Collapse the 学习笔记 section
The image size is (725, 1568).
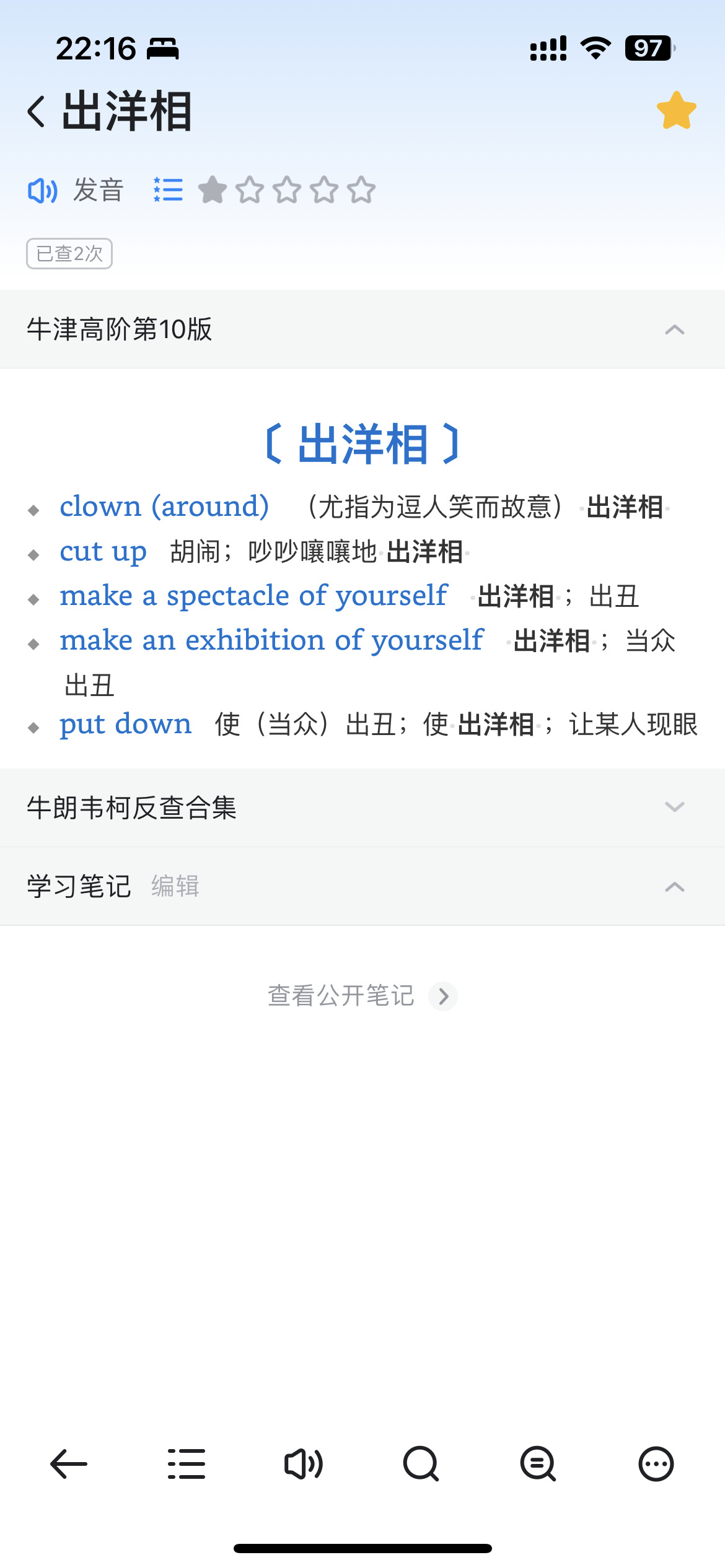(674, 887)
